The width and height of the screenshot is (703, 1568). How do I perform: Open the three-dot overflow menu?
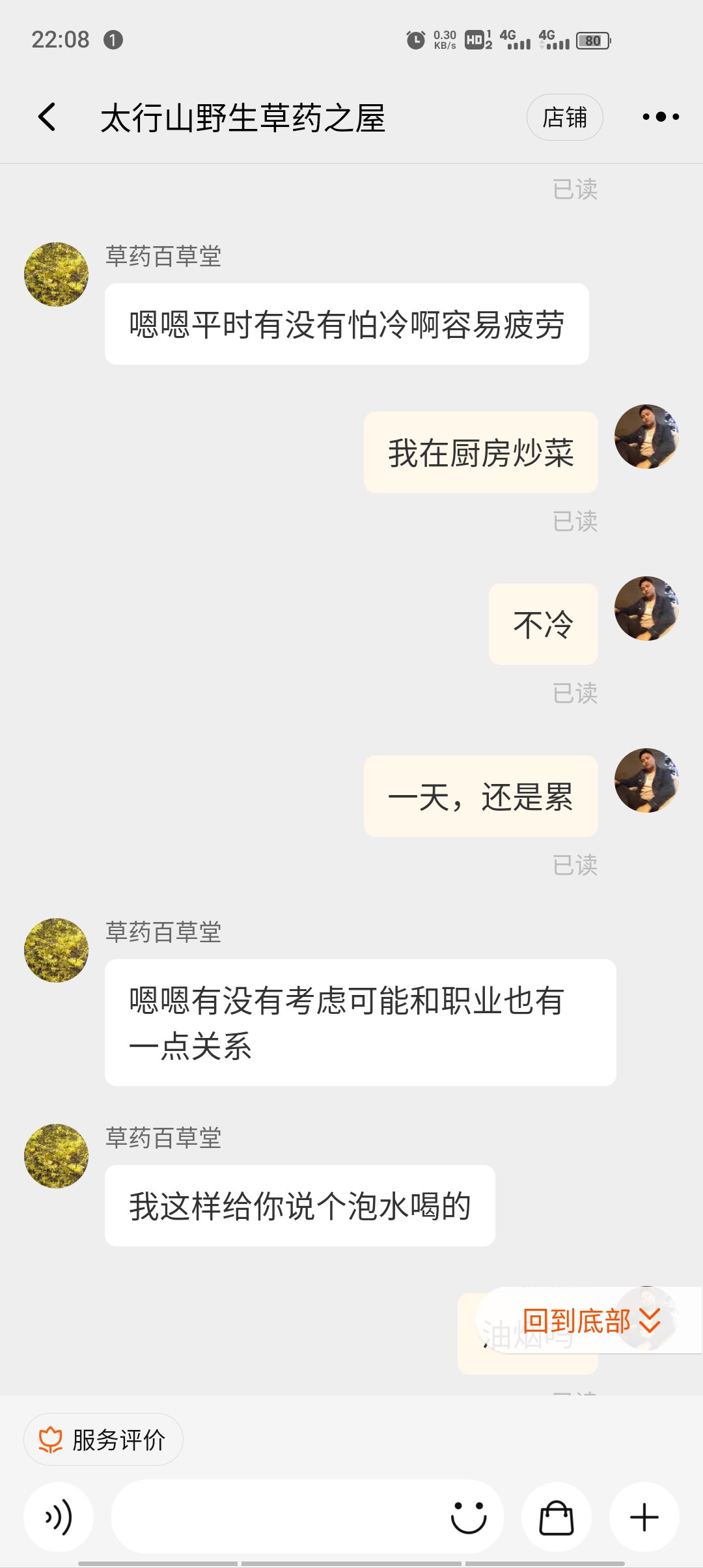coord(660,117)
